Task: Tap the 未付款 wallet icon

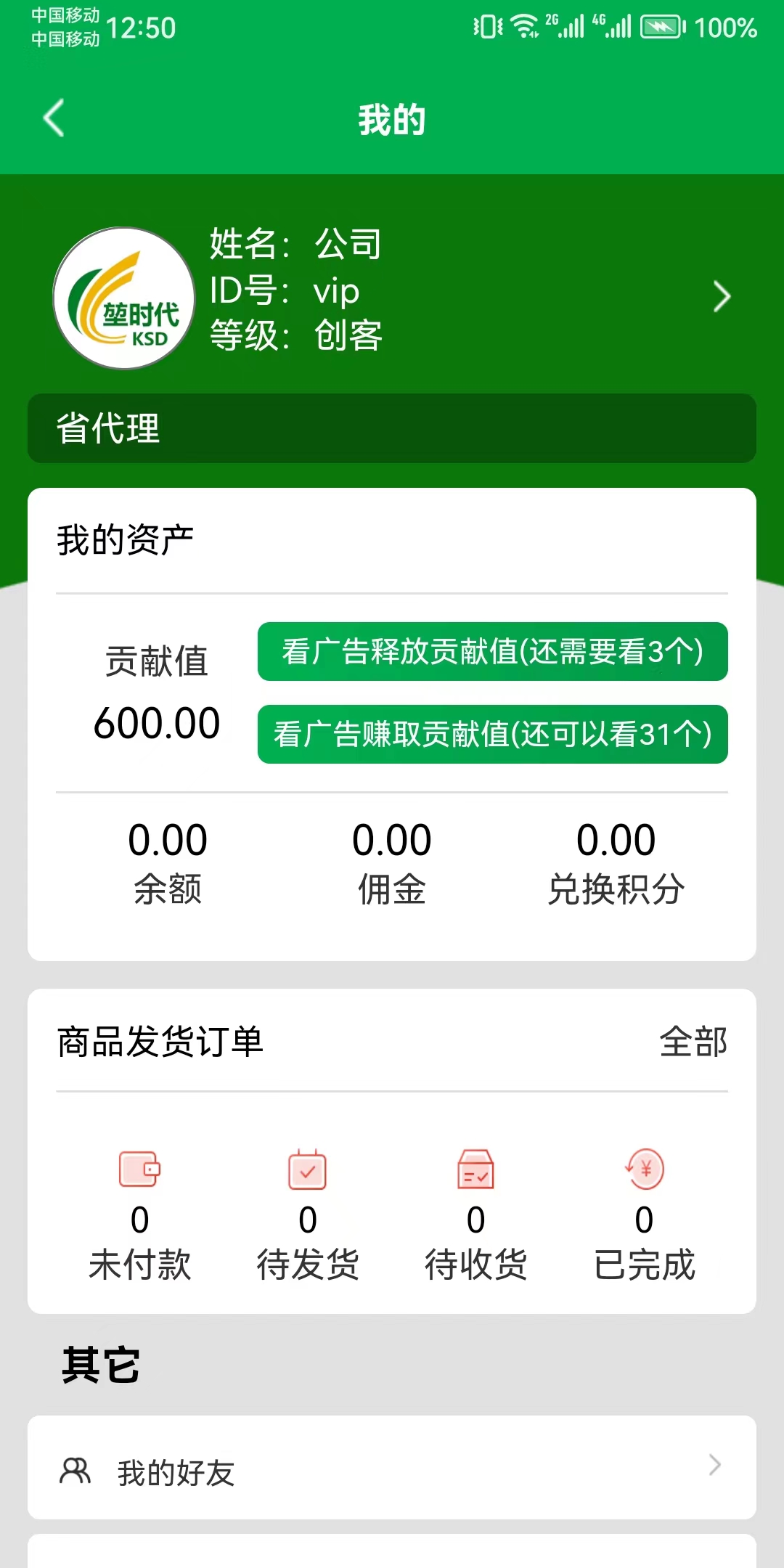Action: [140, 1169]
